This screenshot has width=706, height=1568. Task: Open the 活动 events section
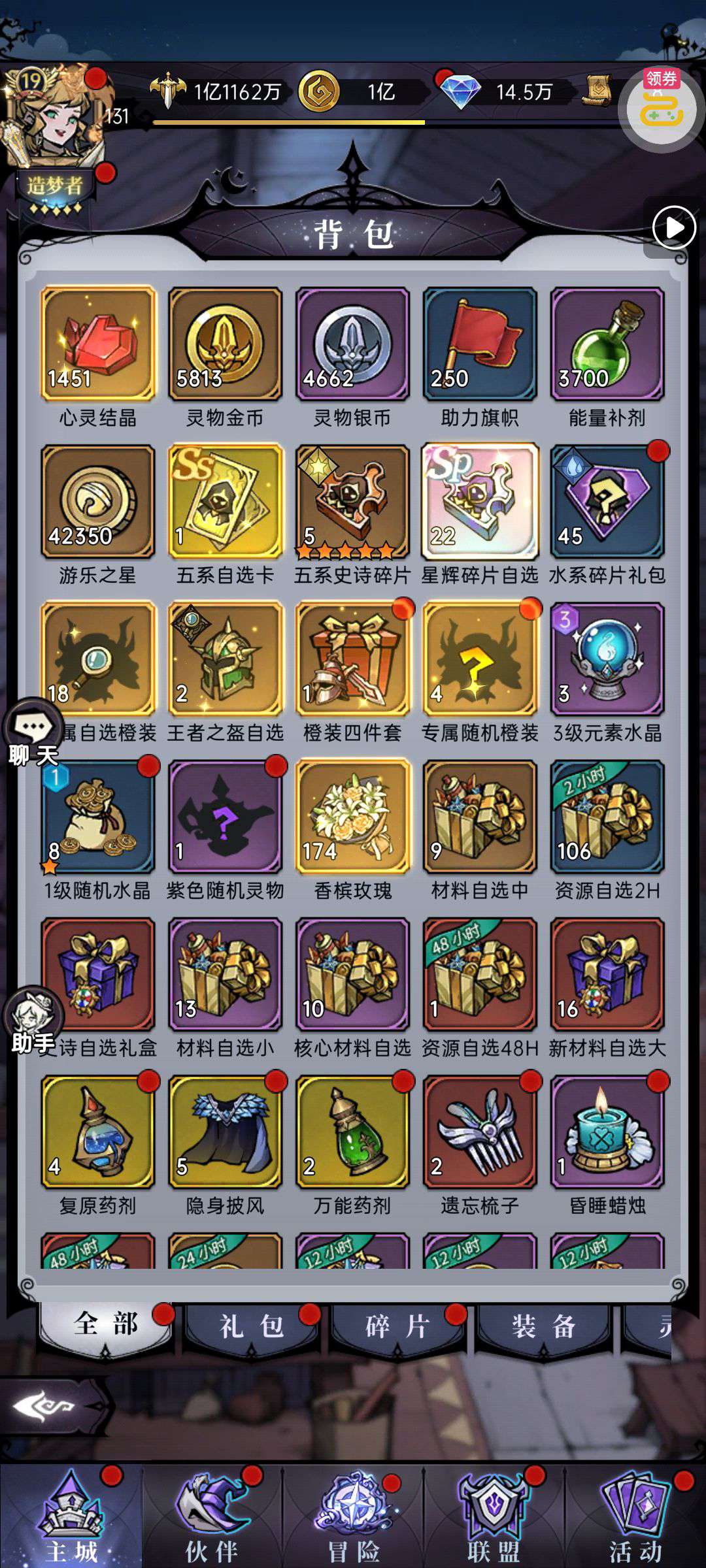(635, 1516)
